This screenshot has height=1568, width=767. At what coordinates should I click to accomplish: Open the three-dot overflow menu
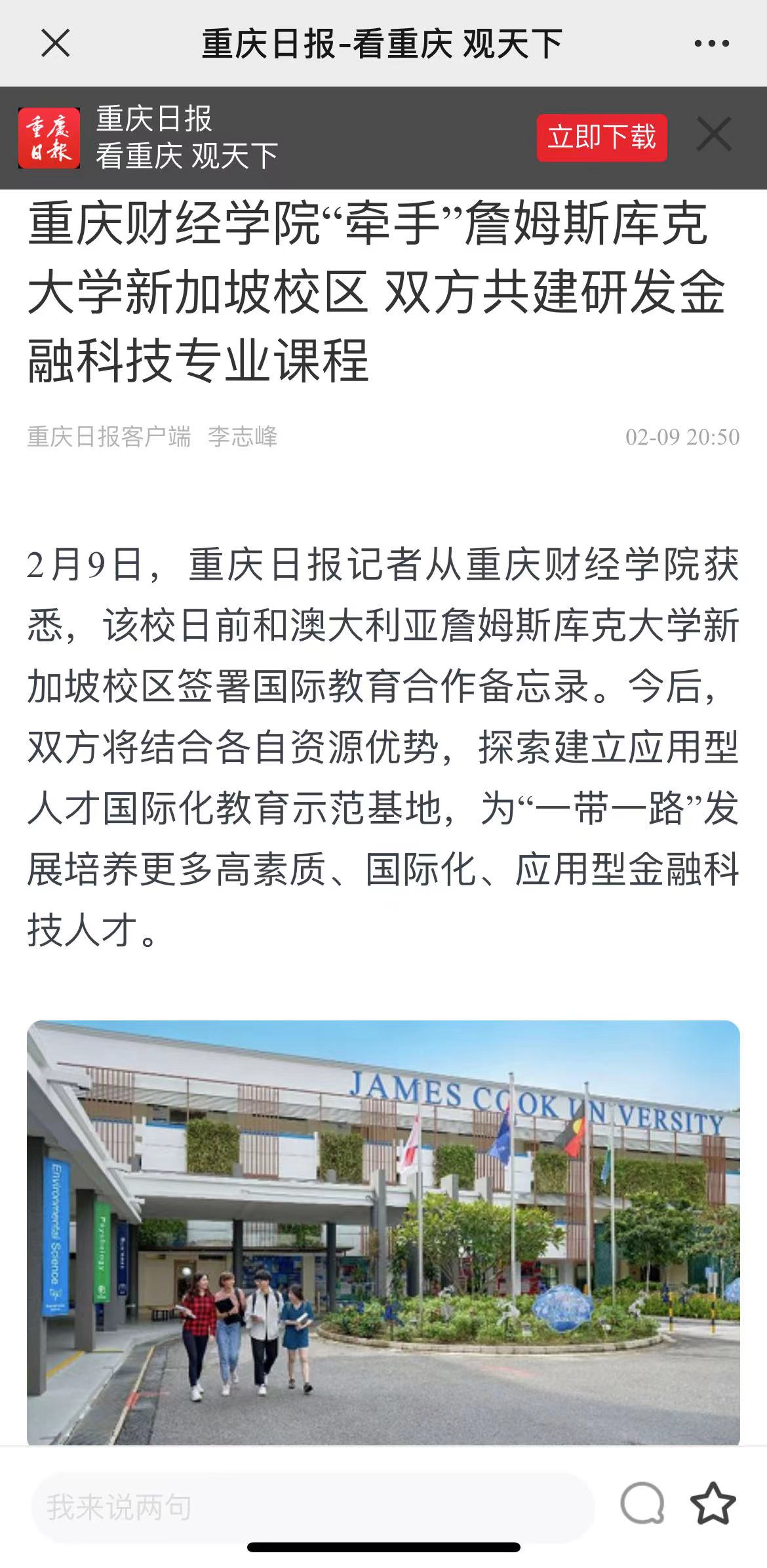click(x=711, y=44)
